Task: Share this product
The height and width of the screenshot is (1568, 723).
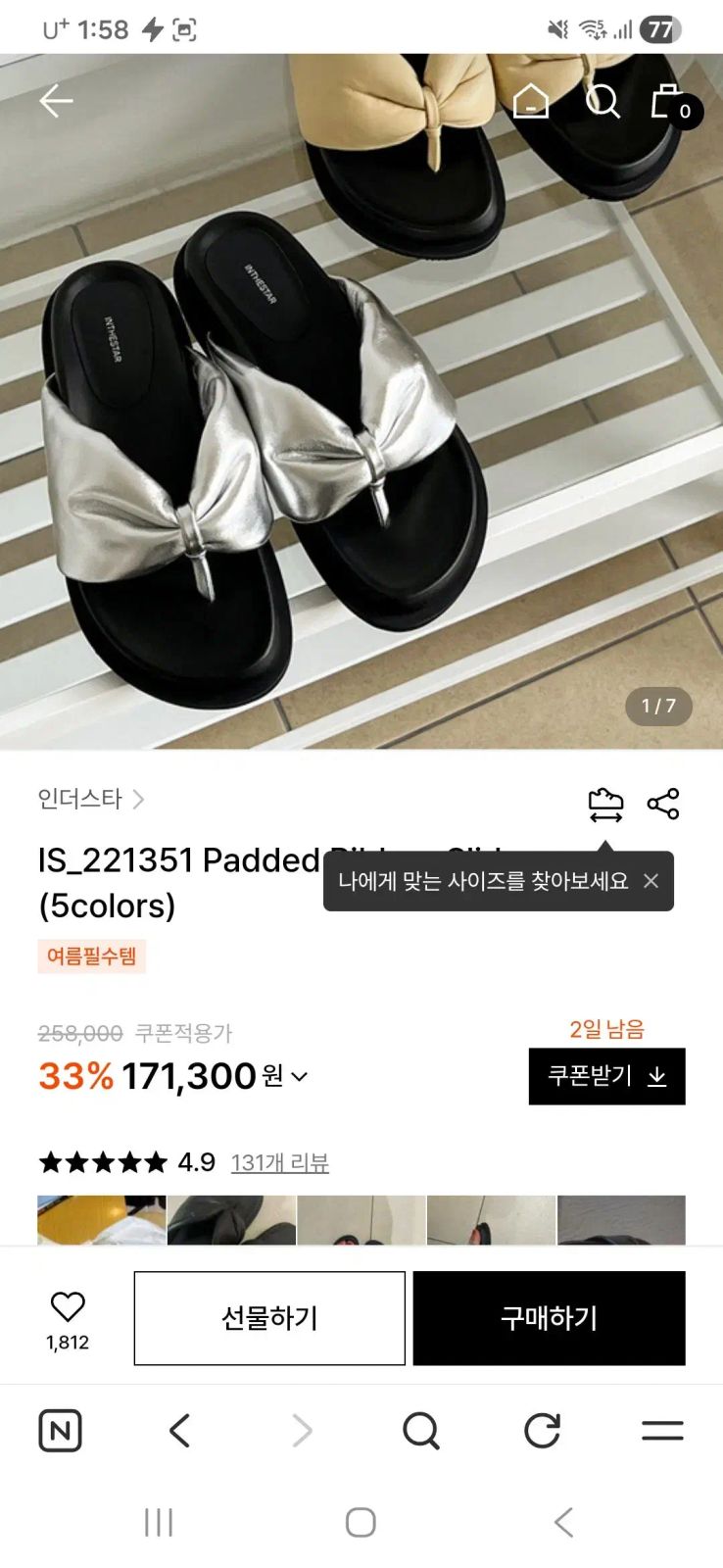Action: click(x=663, y=804)
